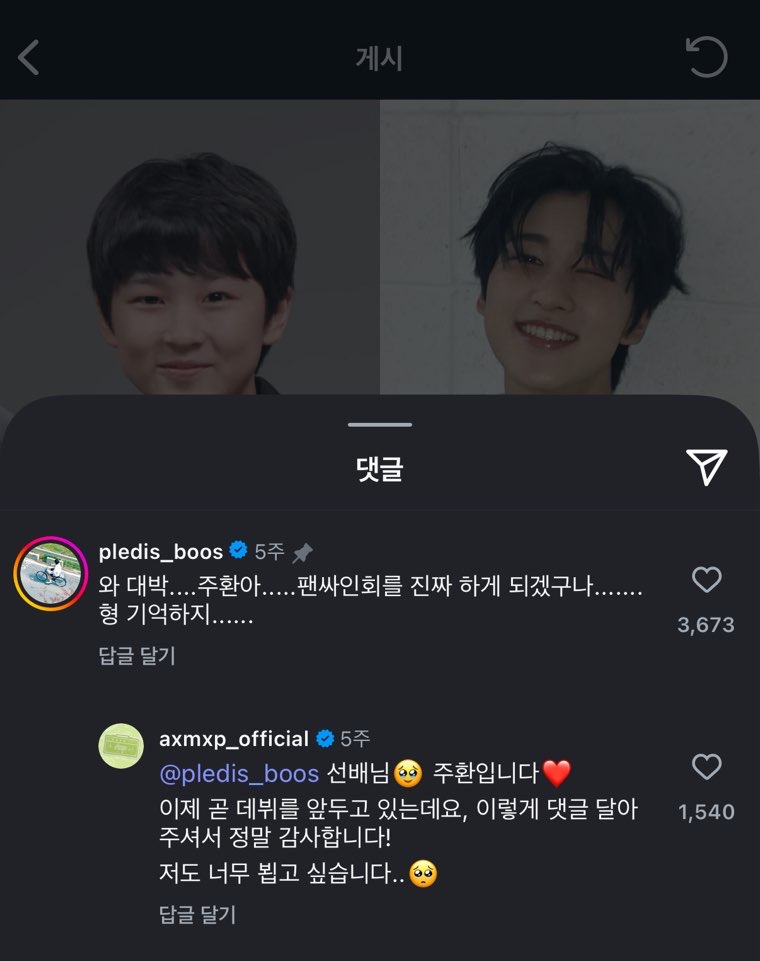Open pledis_boos profile picture
The height and width of the screenshot is (961, 760).
click(48, 574)
